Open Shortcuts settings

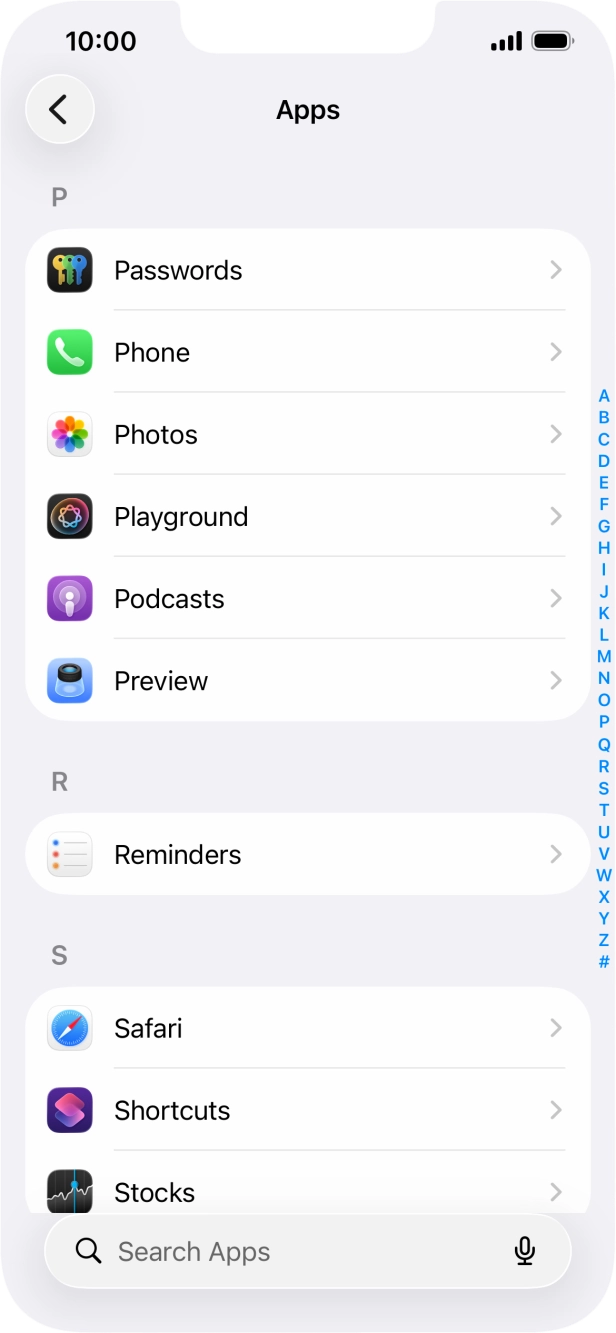click(307, 1110)
